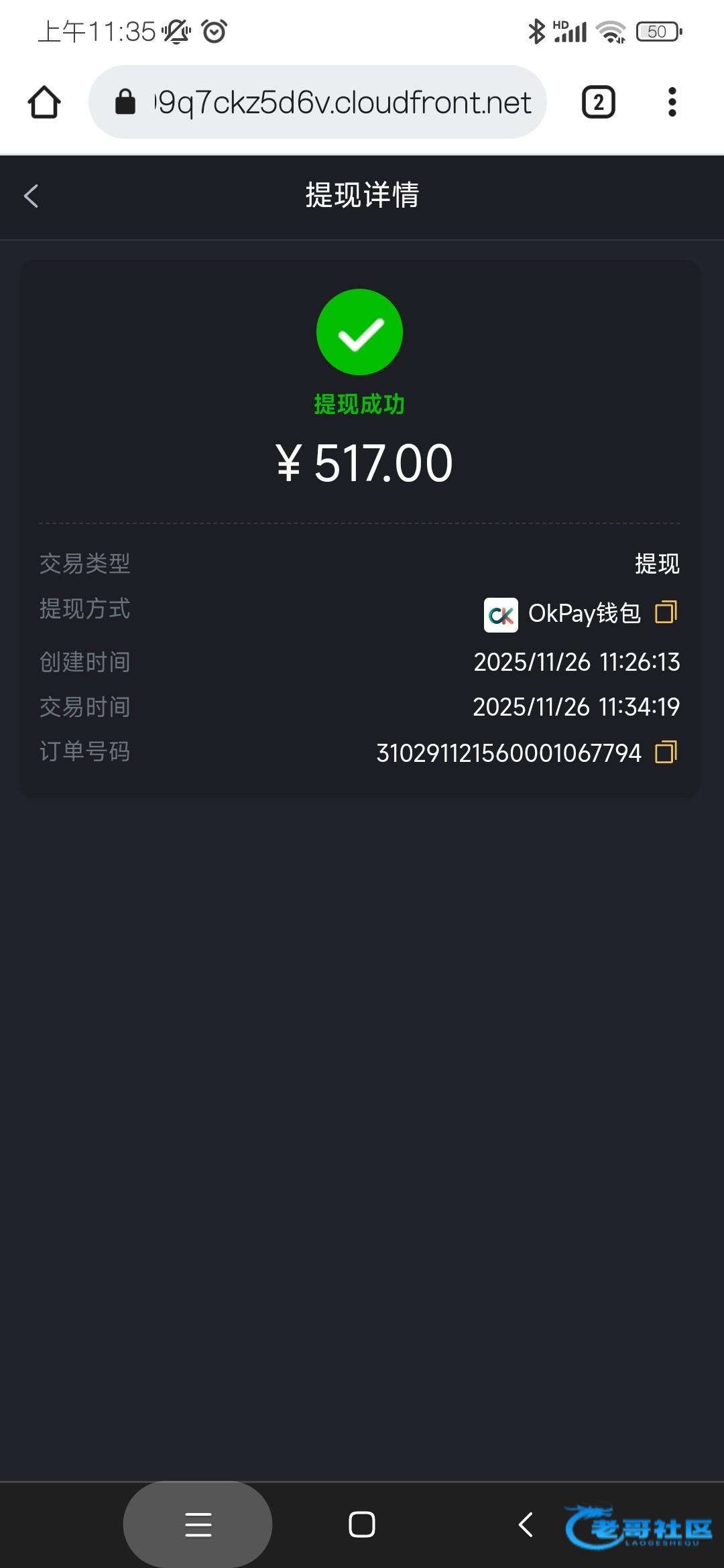Copy the OkPay钱包 withdrawal method
Image resolution: width=724 pixels, height=1568 pixels.
tap(666, 612)
